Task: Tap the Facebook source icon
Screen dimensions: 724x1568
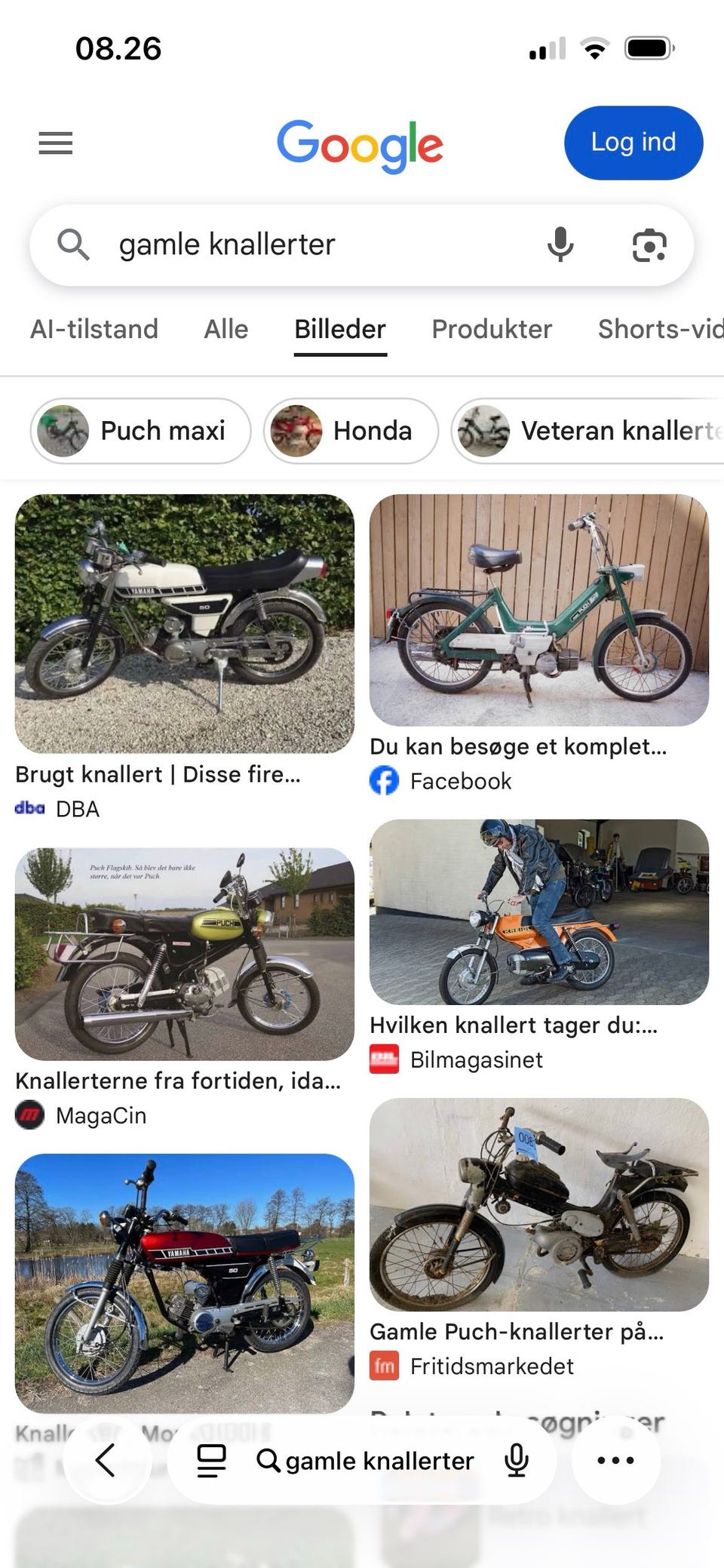Action: [385, 781]
